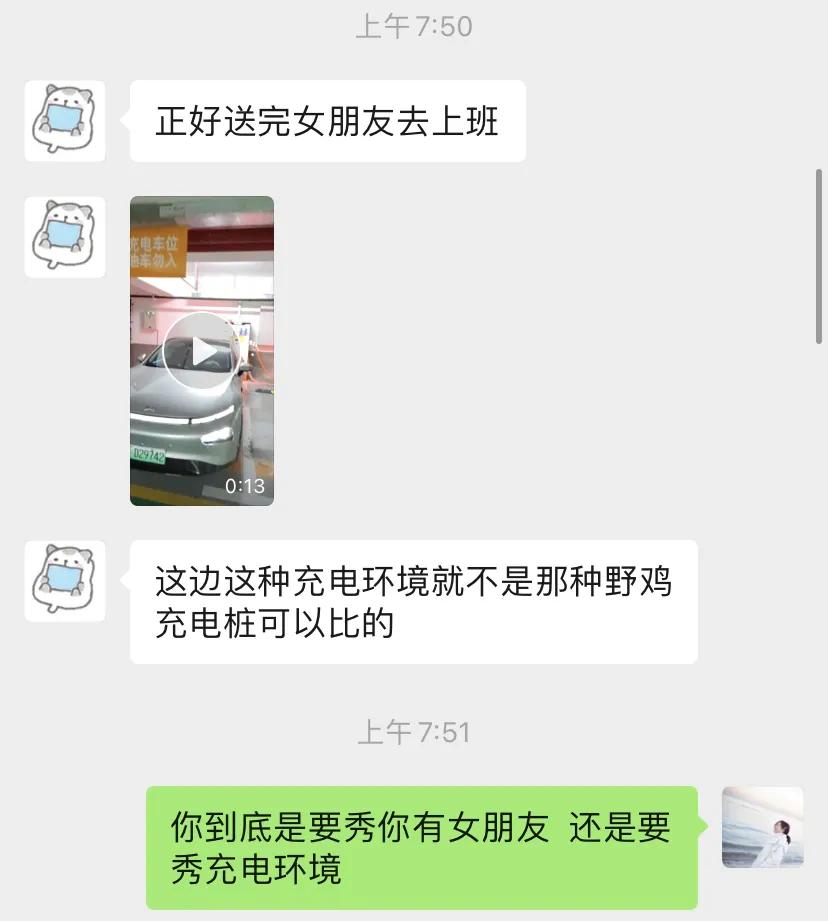
Task: Open the video thumbnail of the charging car
Action: (x=200, y=350)
